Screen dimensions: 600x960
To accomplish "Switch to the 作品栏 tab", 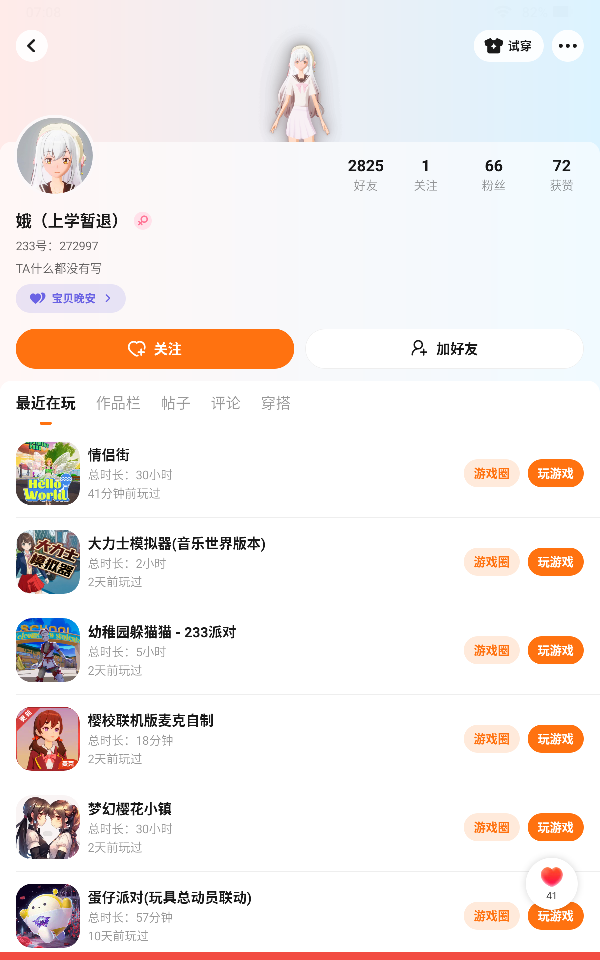I will [117, 403].
